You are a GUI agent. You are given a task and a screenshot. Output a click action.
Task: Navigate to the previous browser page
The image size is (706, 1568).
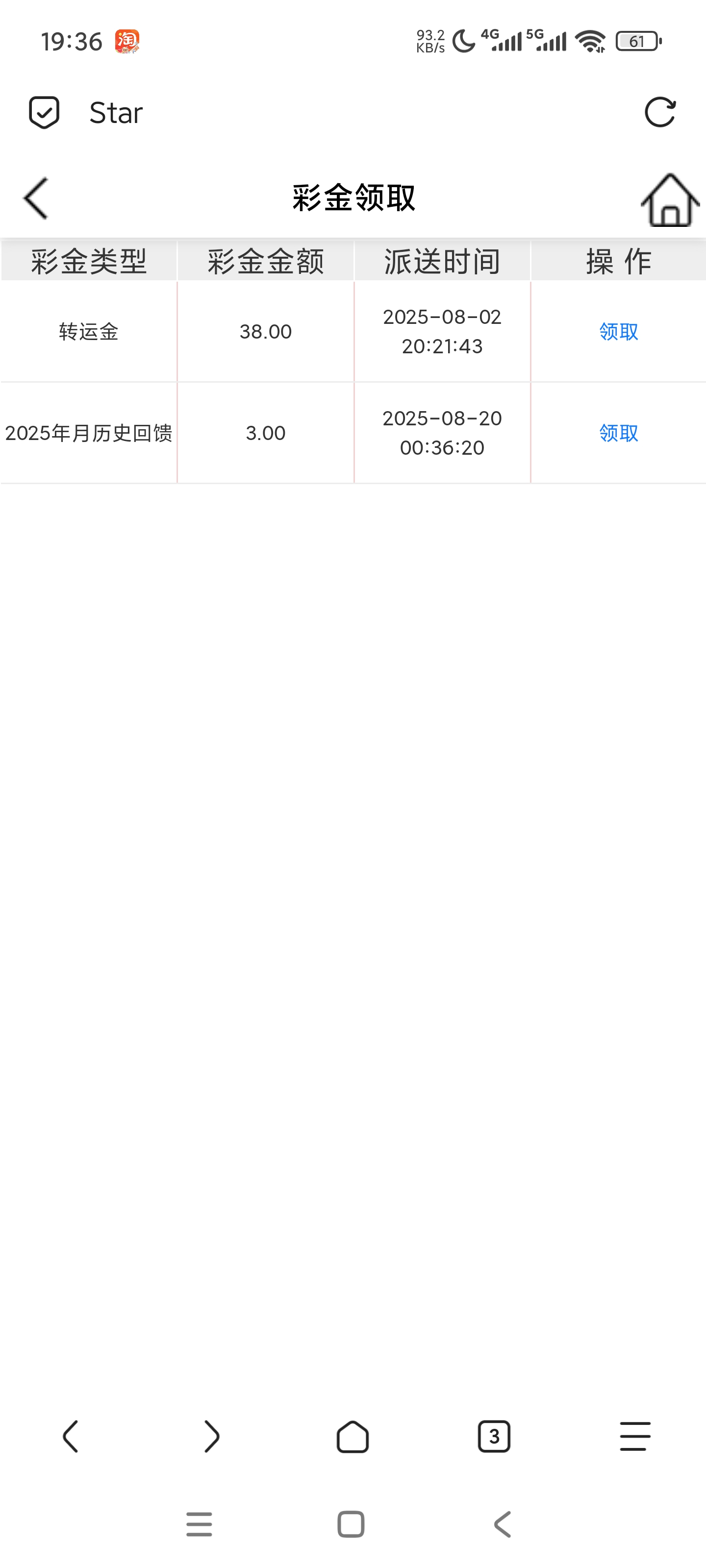click(x=71, y=1437)
